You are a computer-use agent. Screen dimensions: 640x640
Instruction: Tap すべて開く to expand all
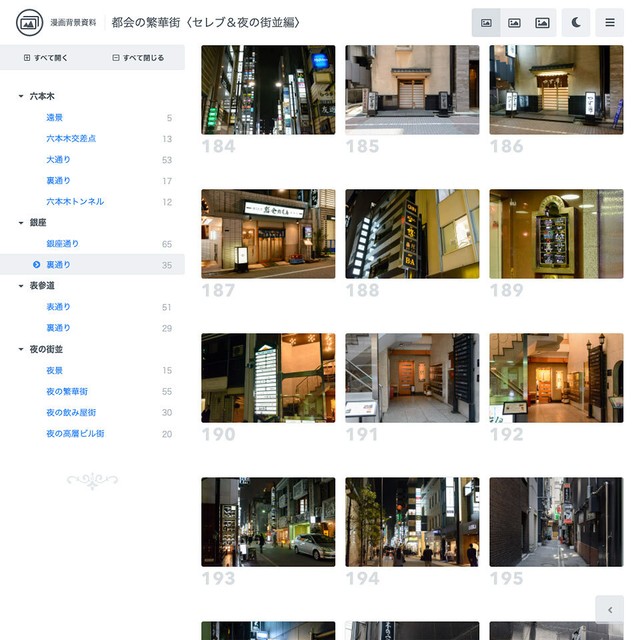pos(46,58)
